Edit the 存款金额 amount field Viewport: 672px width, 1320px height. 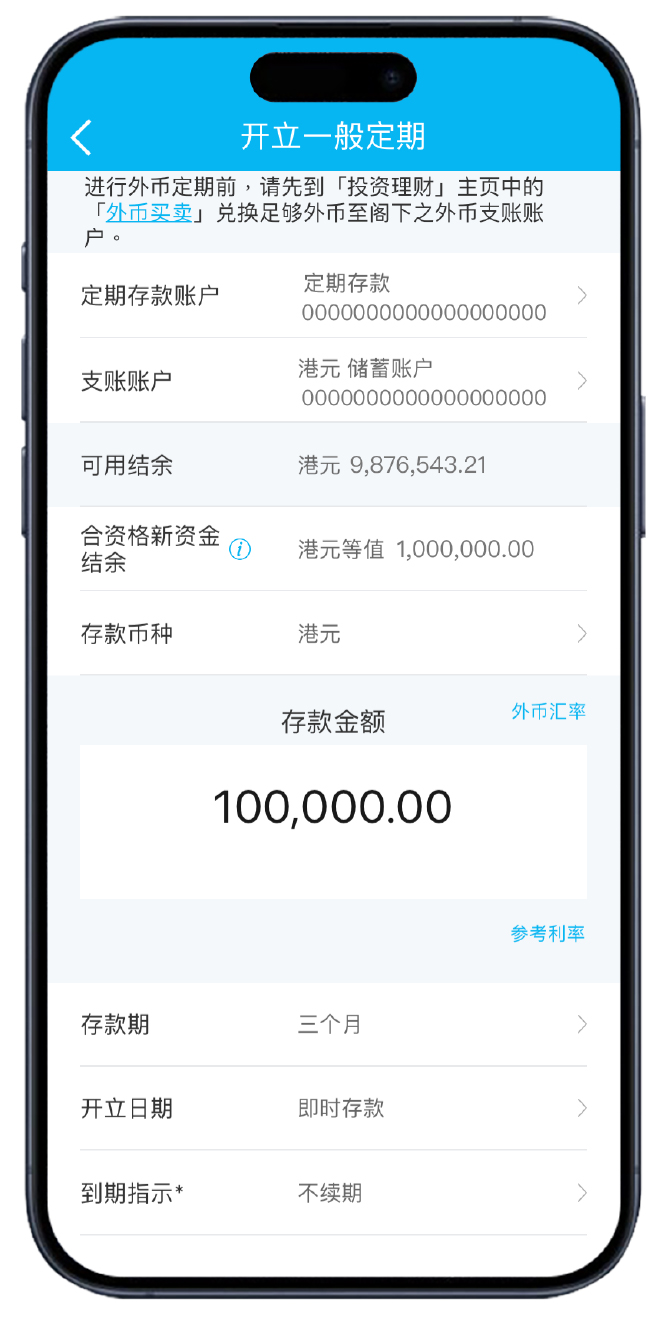click(333, 808)
